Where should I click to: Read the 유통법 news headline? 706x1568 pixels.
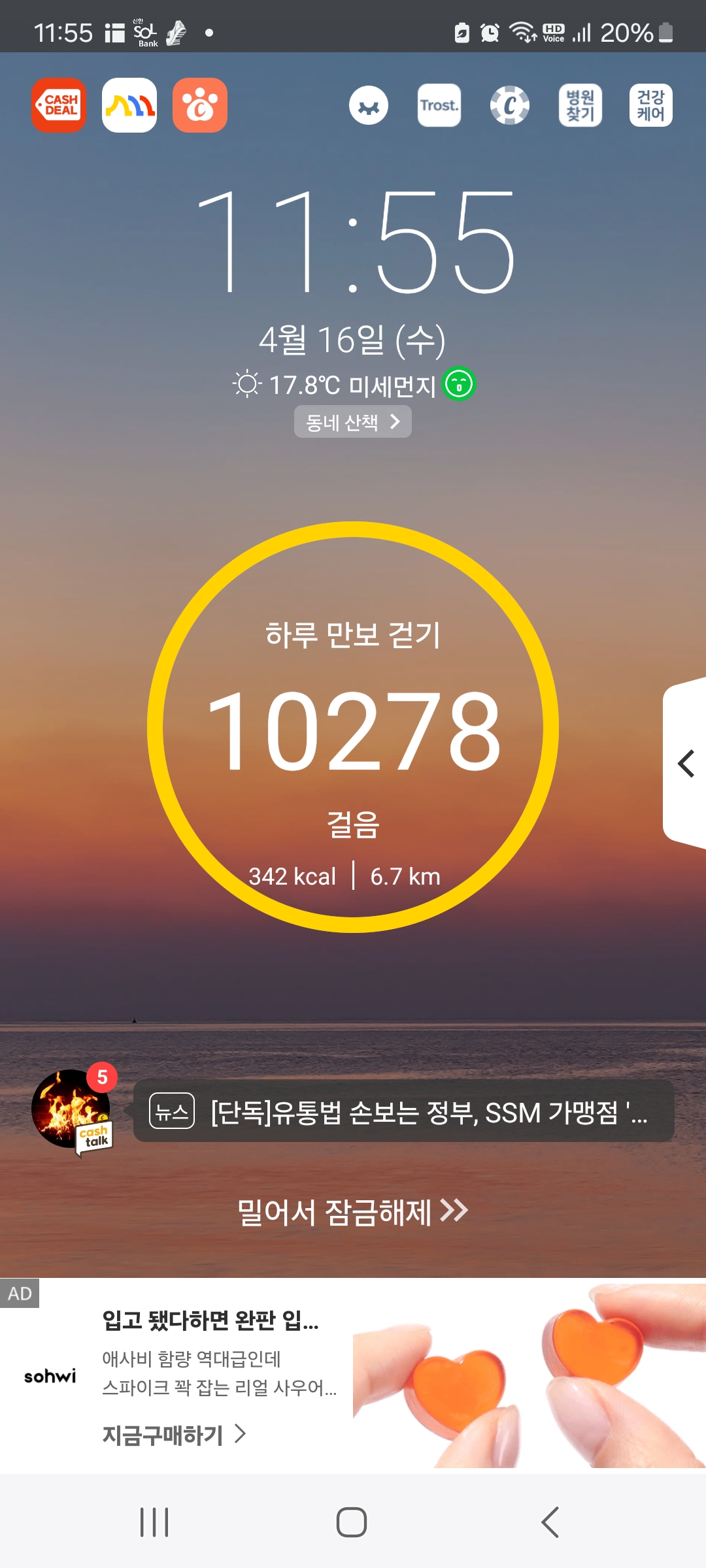[404, 1111]
